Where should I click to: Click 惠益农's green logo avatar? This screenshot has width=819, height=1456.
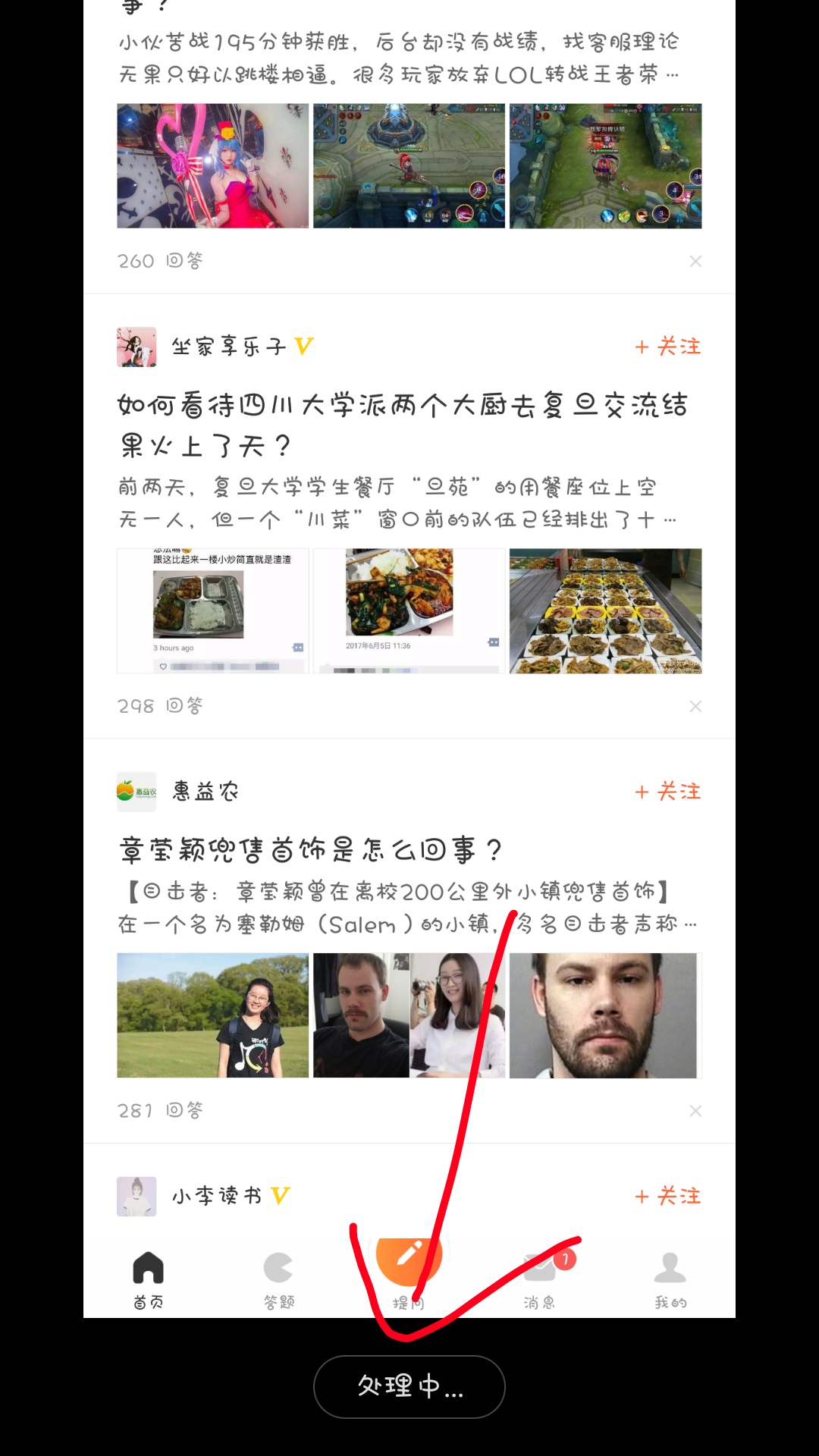tap(136, 791)
